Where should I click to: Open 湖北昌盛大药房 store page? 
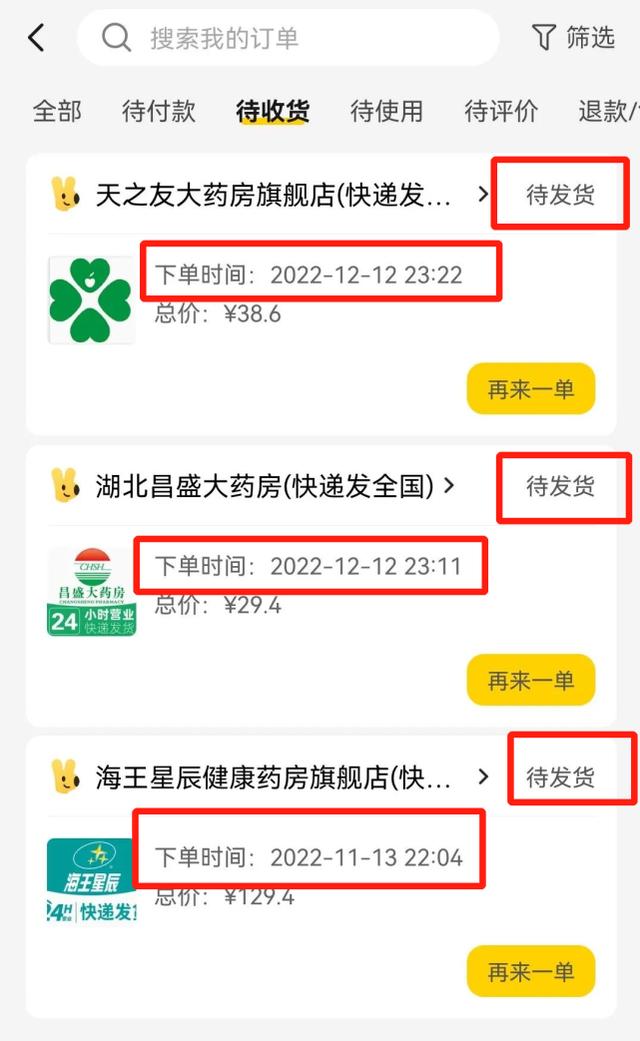pyautogui.click(x=264, y=486)
